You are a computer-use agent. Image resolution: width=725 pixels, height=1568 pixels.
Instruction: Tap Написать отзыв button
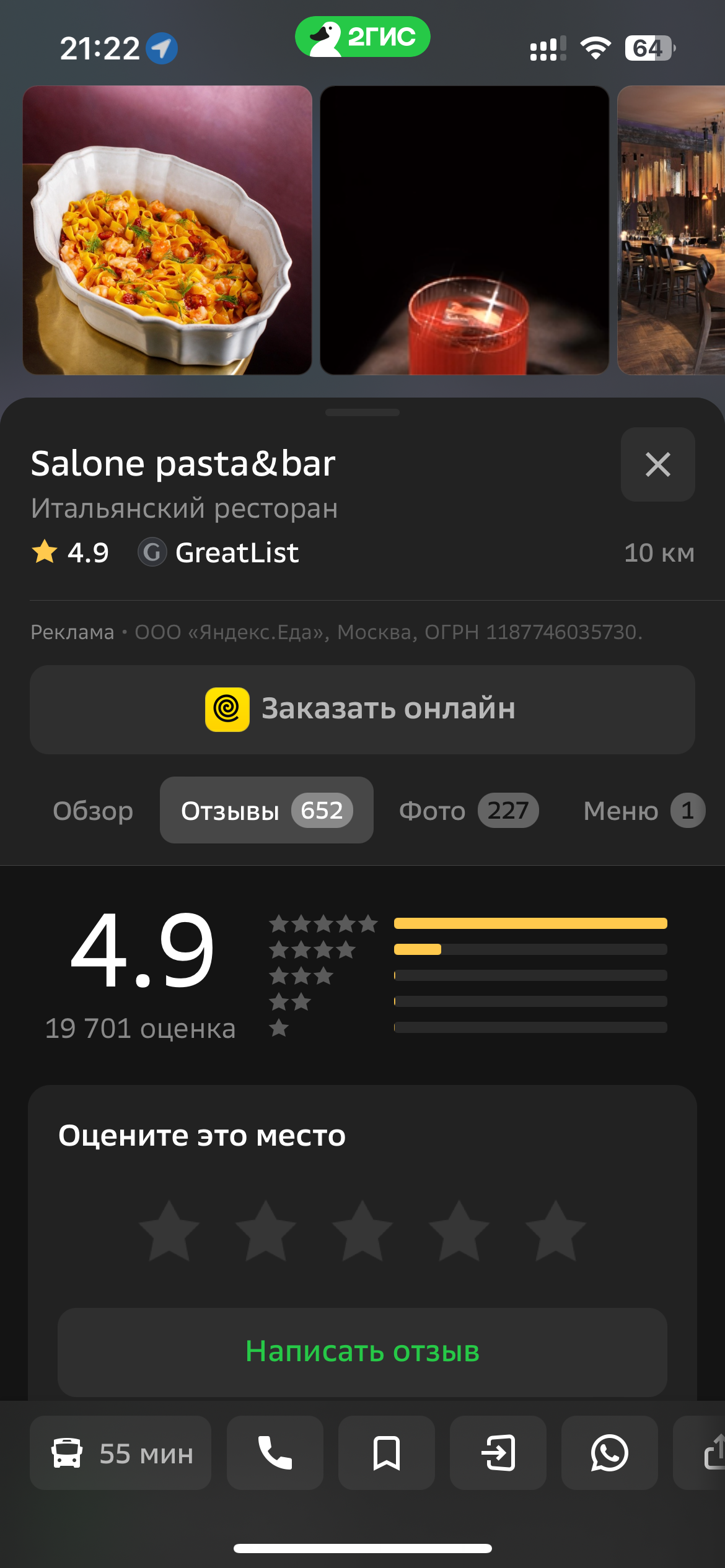362,1351
